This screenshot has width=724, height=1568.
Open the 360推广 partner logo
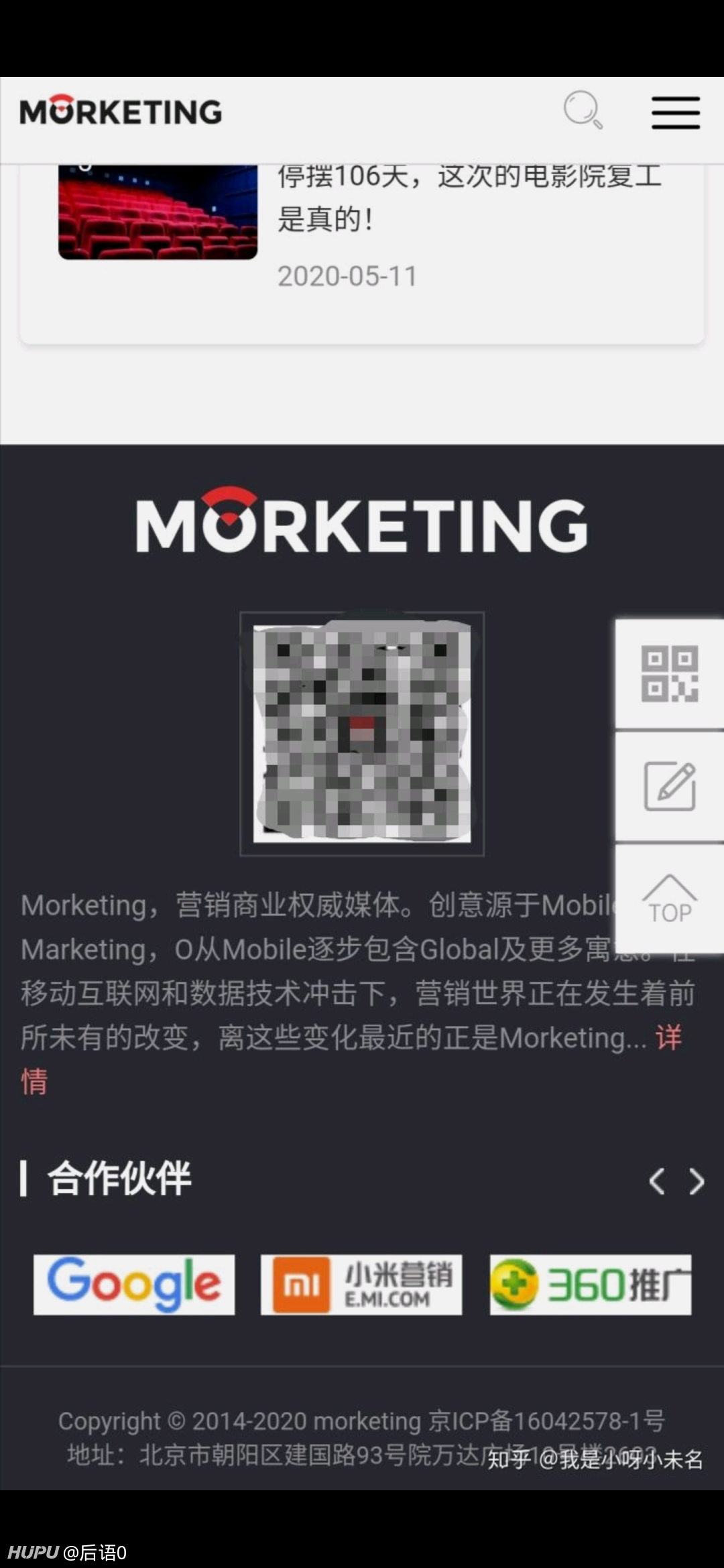(591, 1285)
